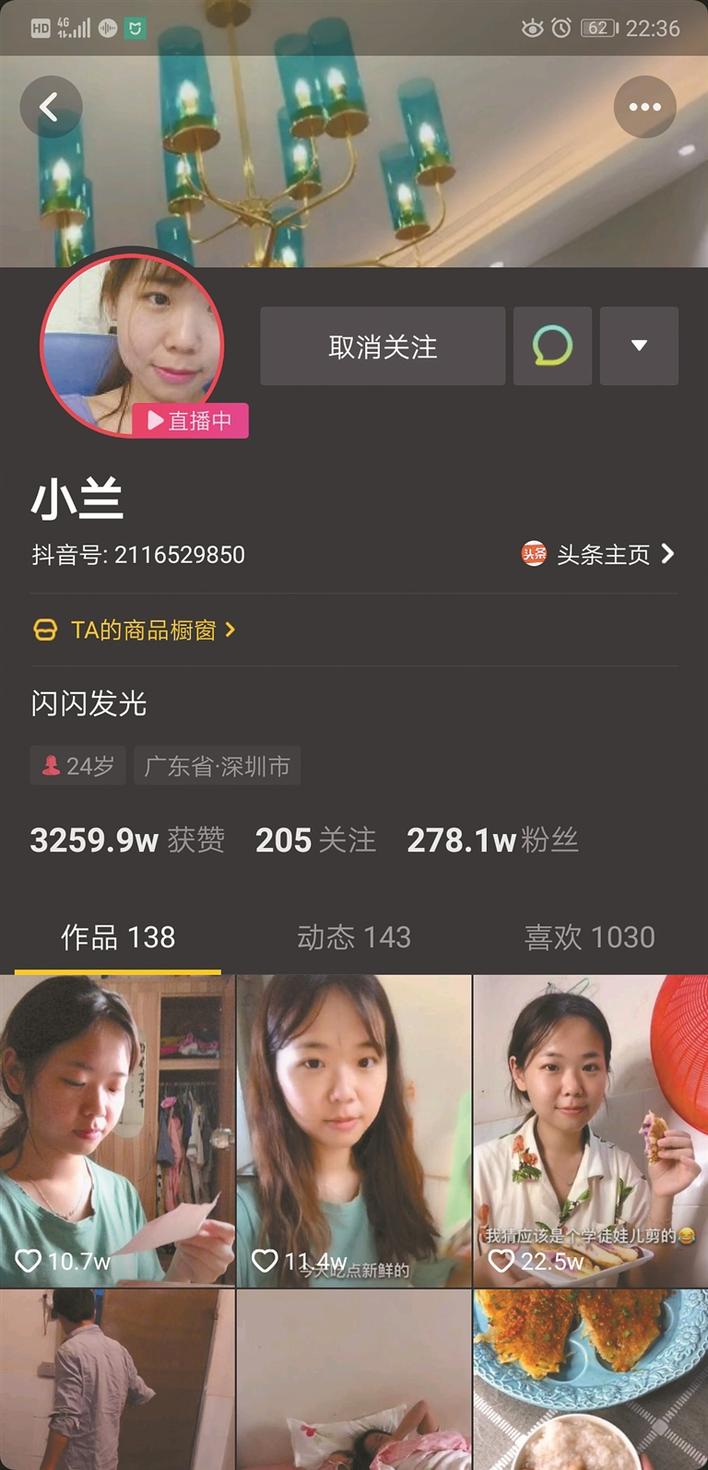
Task: Open the video with 22.5w likes
Action: click(x=590, y=1130)
